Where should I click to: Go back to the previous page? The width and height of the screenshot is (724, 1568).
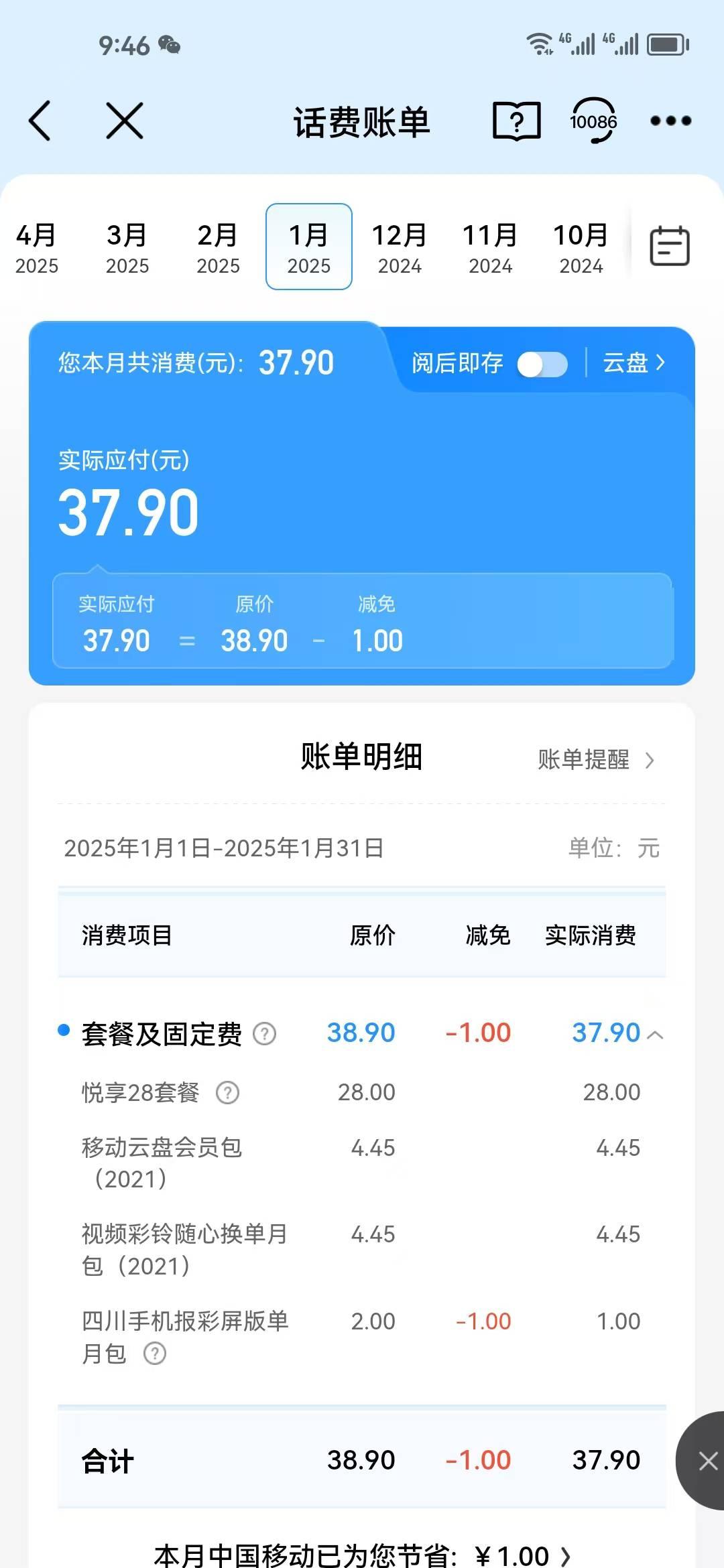tap(40, 121)
